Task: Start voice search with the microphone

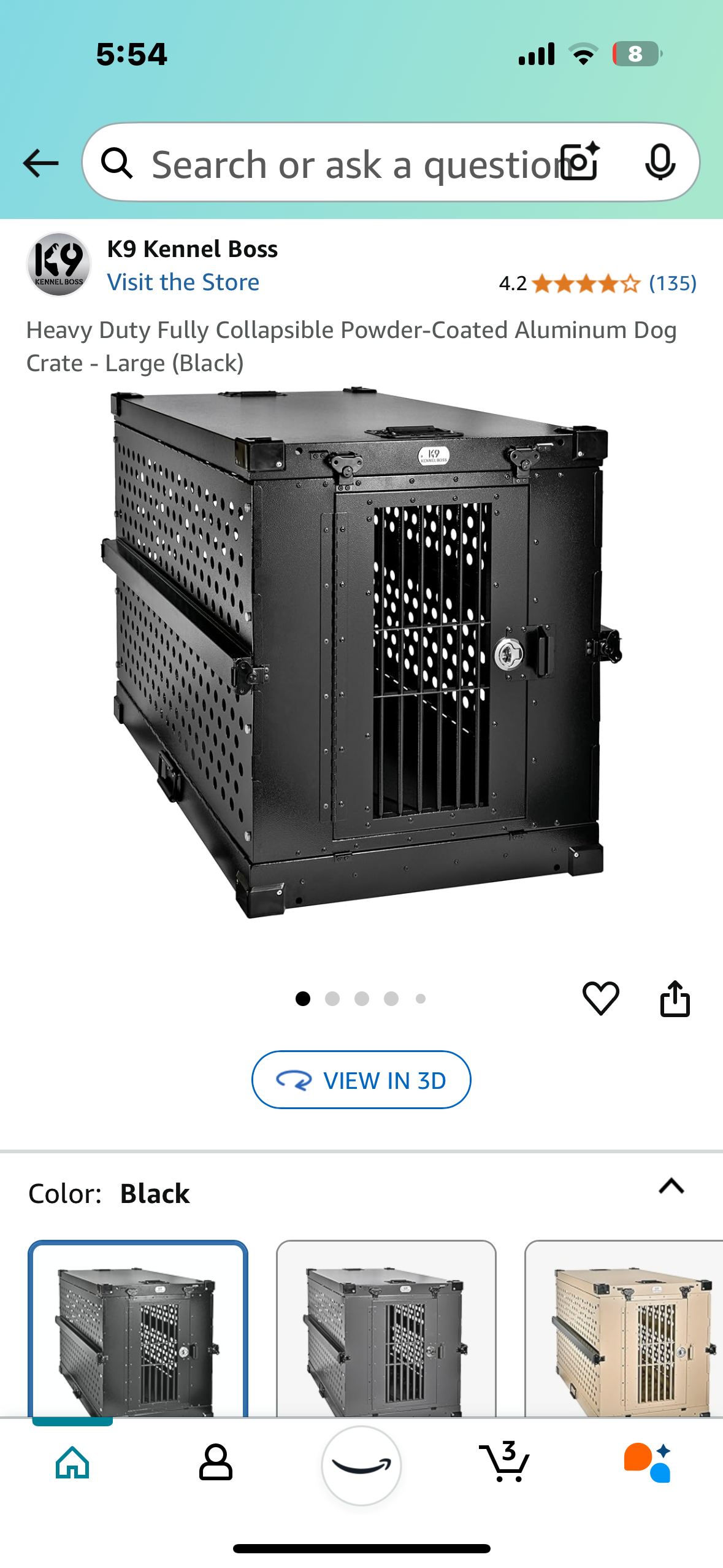Action: point(660,163)
